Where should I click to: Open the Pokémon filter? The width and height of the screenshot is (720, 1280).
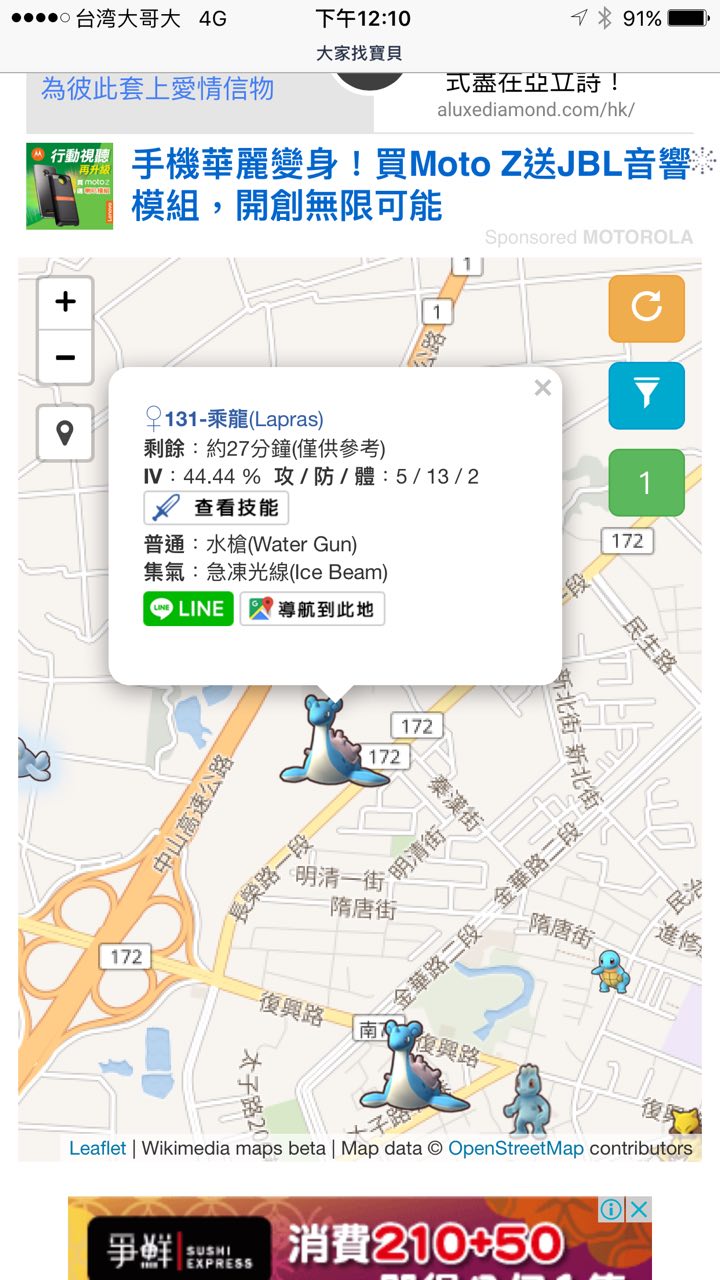pos(646,395)
